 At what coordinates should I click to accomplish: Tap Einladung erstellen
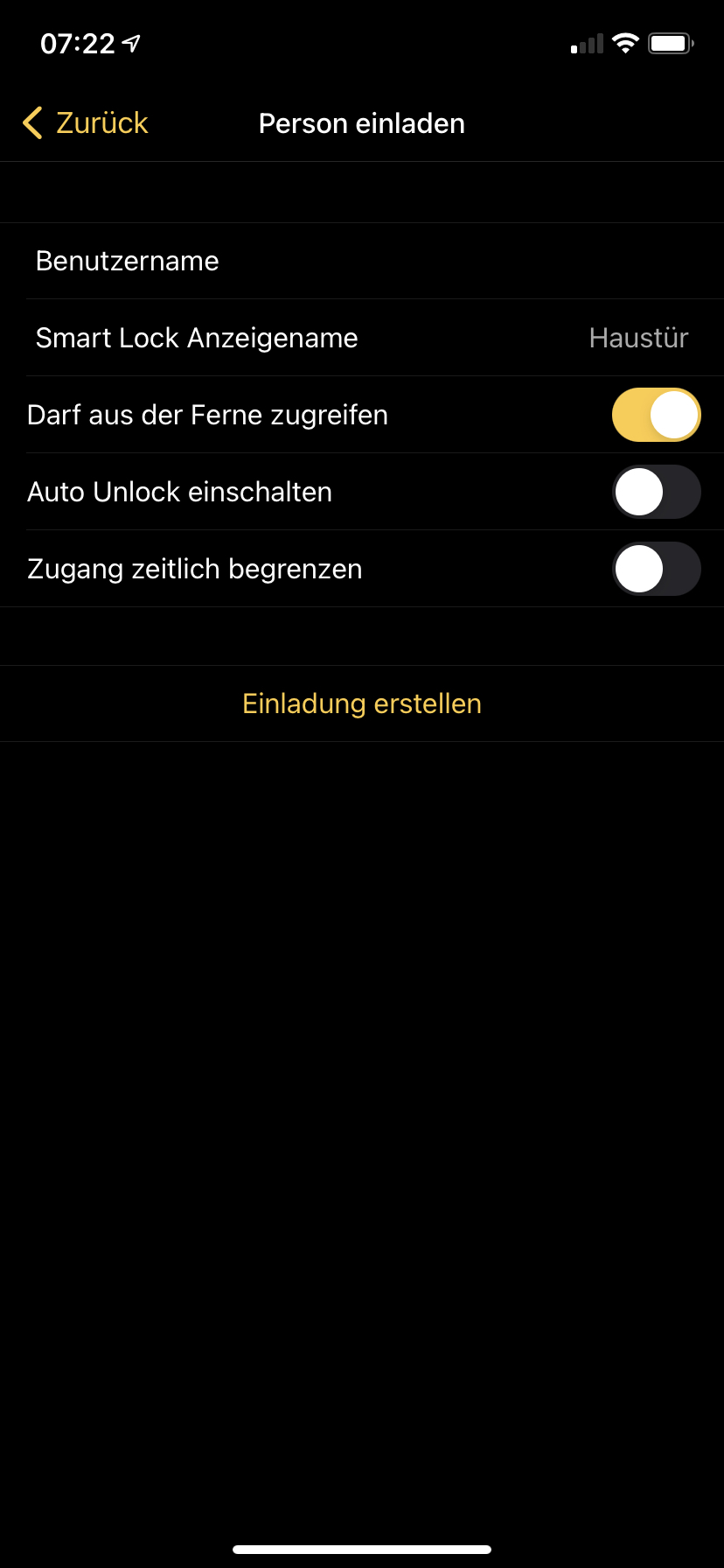click(362, 703)
